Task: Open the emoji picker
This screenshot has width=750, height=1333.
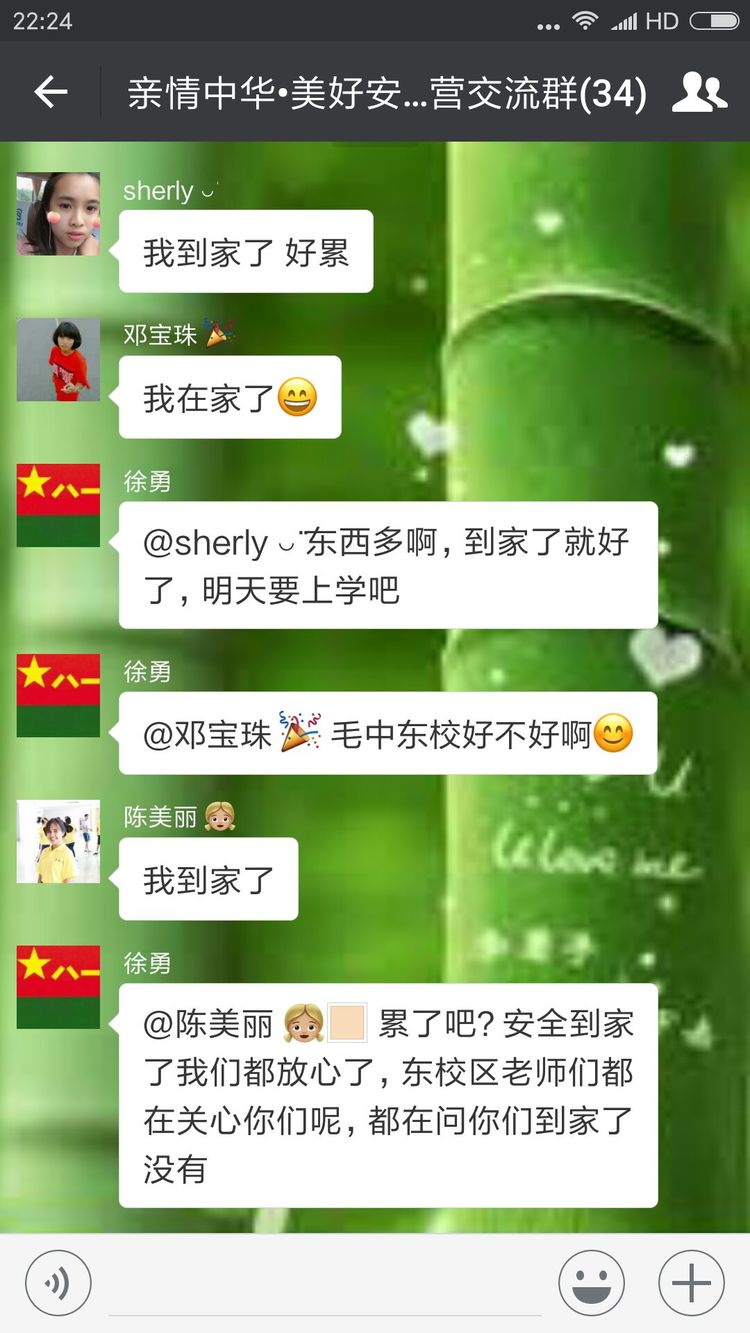Action: [591, 1283]
